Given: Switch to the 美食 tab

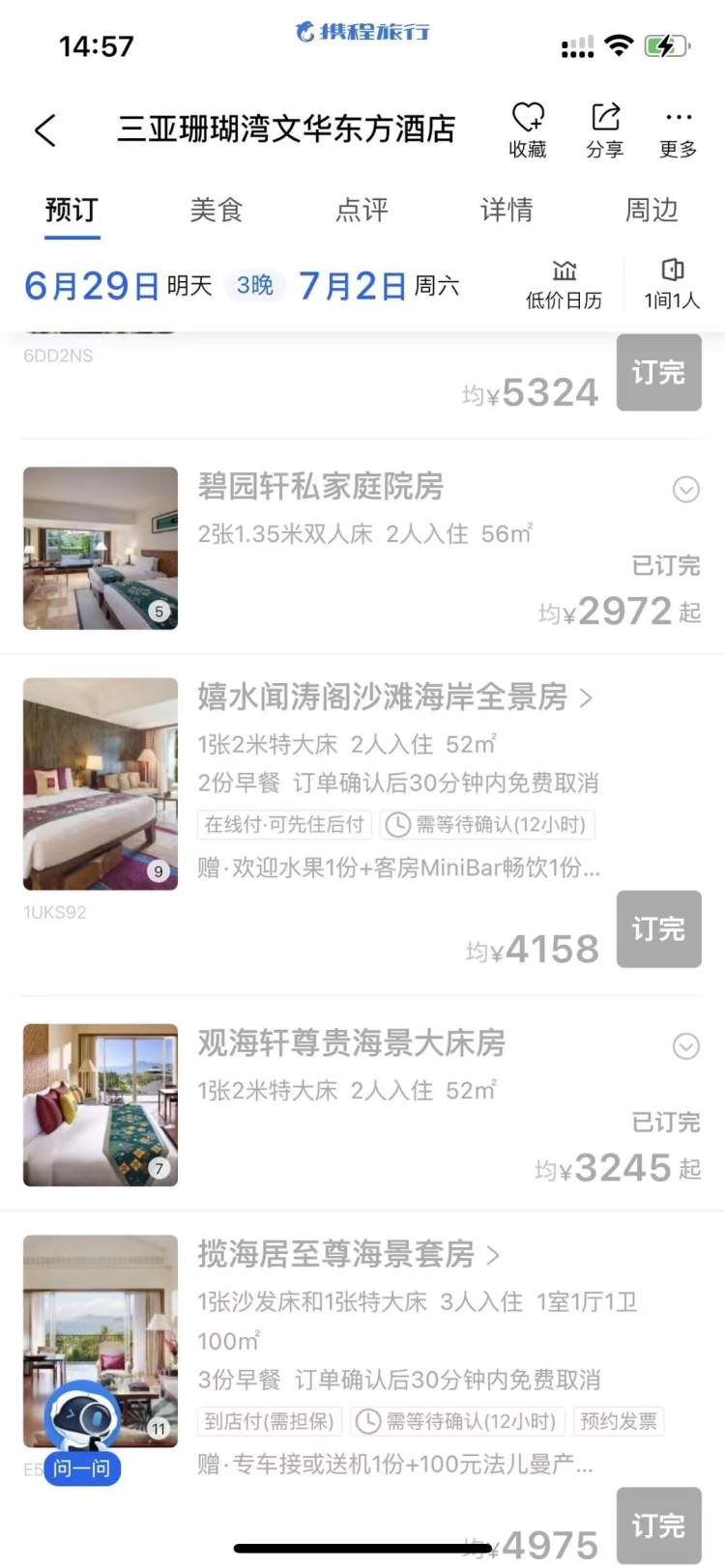Looking at the screenshot, I should tap(217, 210).
